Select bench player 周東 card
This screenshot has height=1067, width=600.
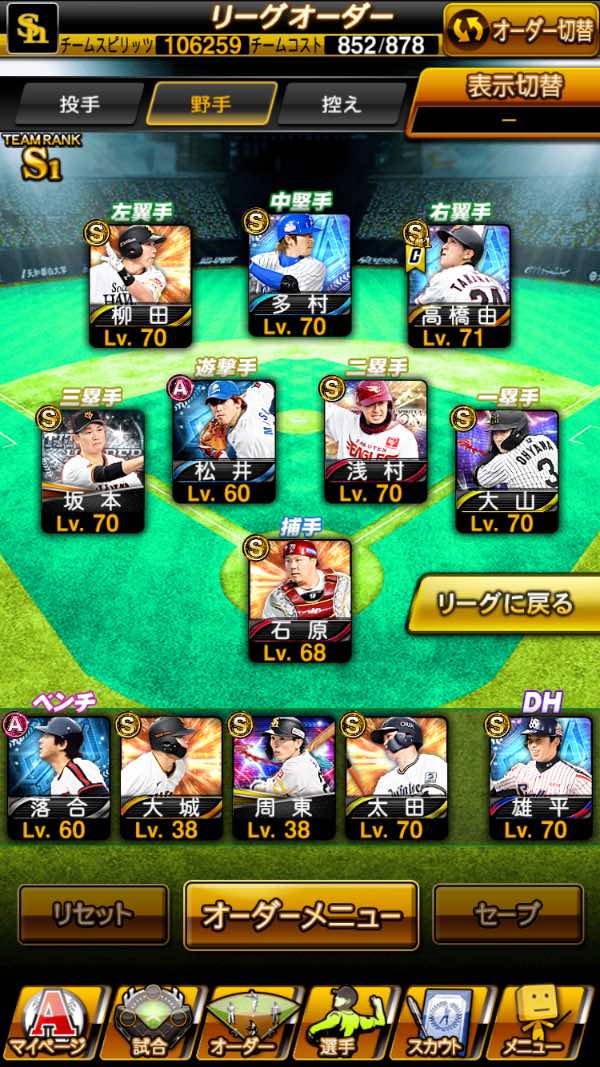[284, 778]
